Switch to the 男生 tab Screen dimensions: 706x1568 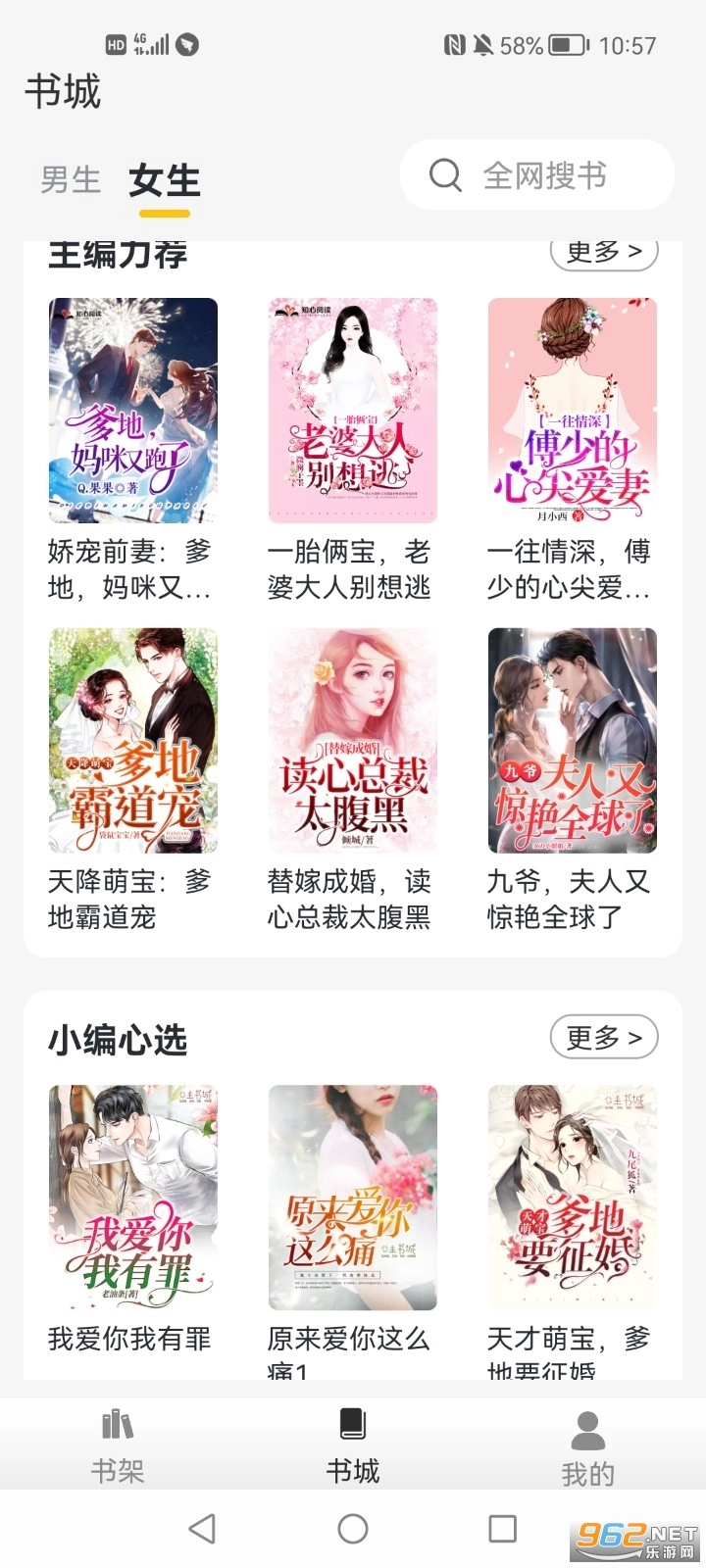tap(71, 180)
